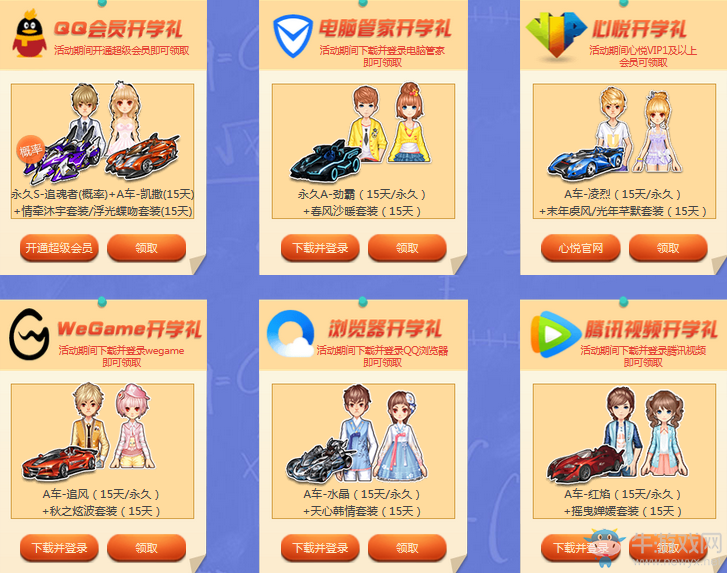
Task: Open 心悦官网 in 心悦开学礼 card
Action: tap(581, 248)
